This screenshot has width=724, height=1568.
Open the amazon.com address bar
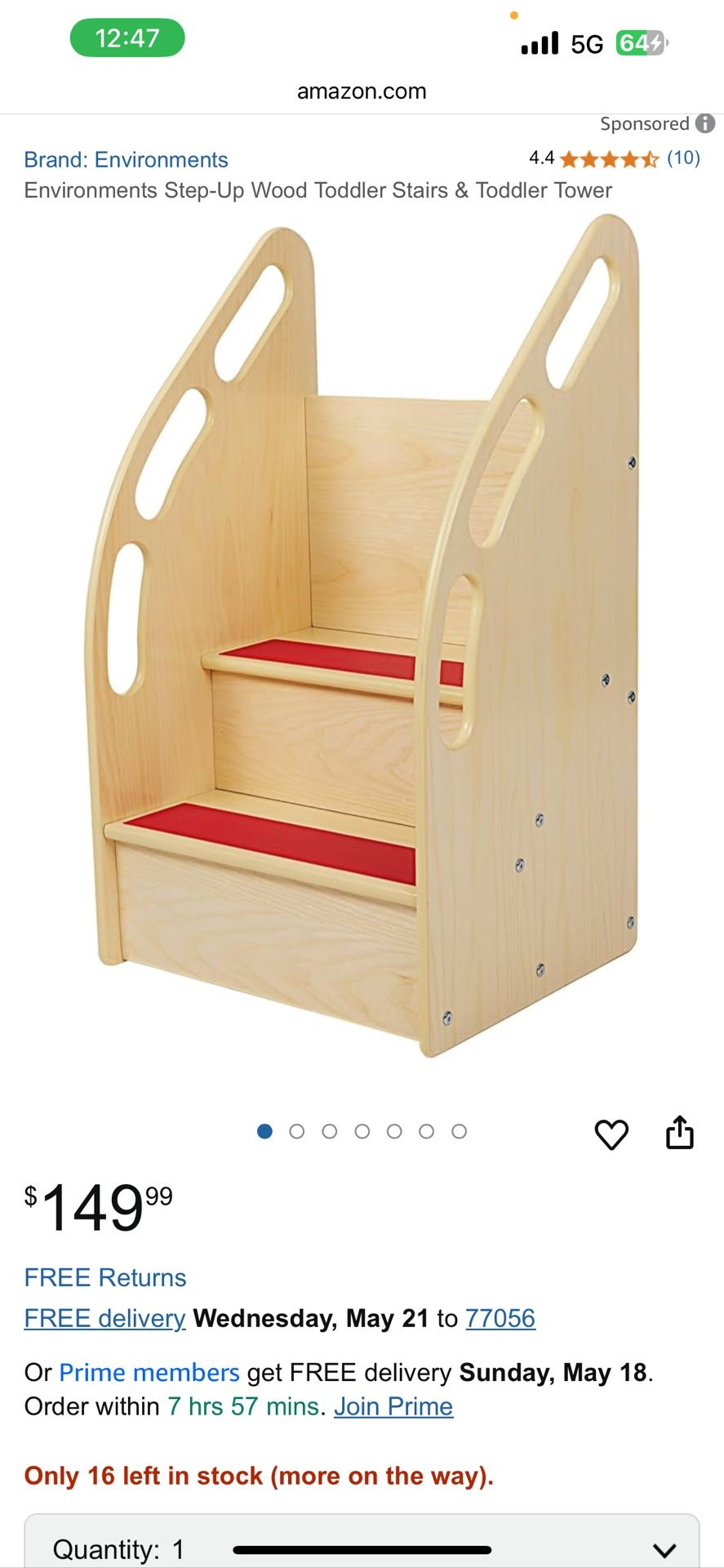point(362,91)
